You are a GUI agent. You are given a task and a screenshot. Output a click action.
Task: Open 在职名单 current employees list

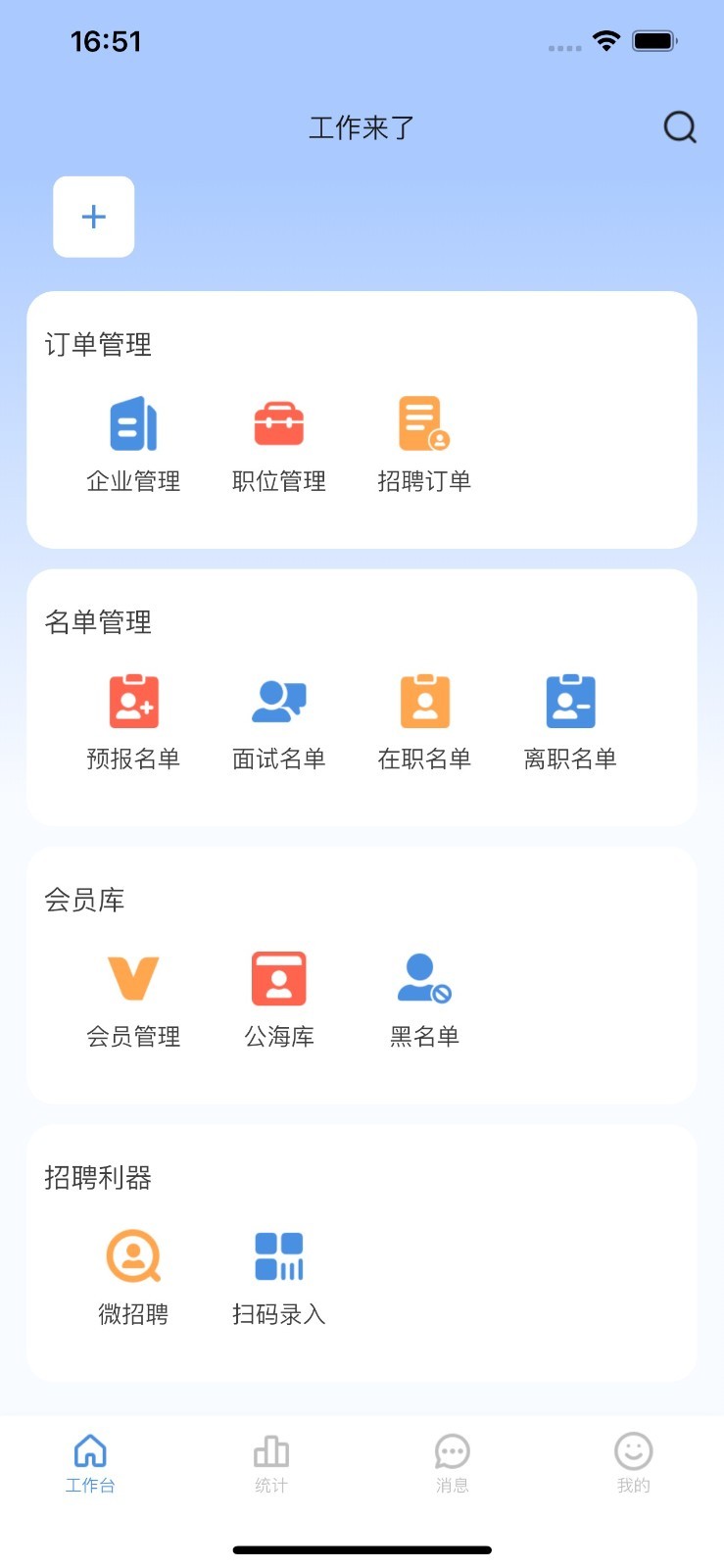pos(424,719)
